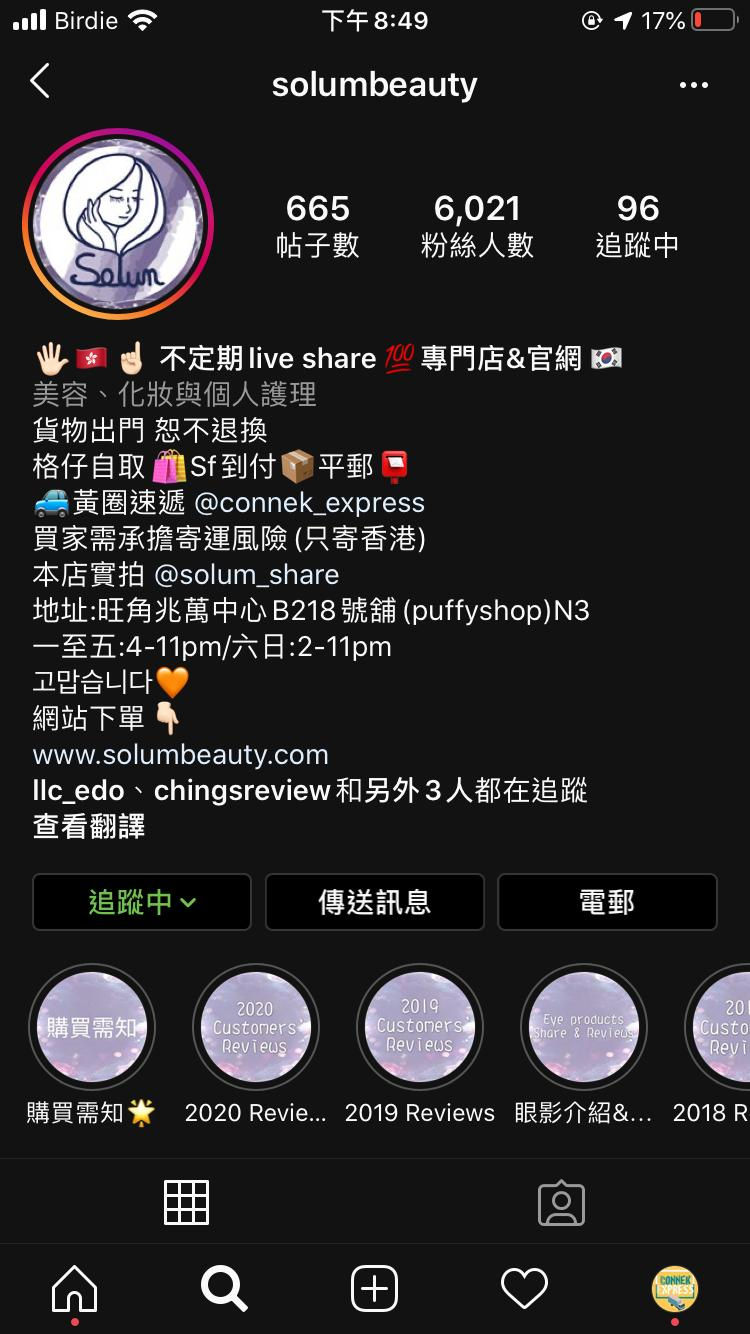Tap the 電郵 email button
The height and width of the screenshot is (1334, 750).
tap(607, 902)
